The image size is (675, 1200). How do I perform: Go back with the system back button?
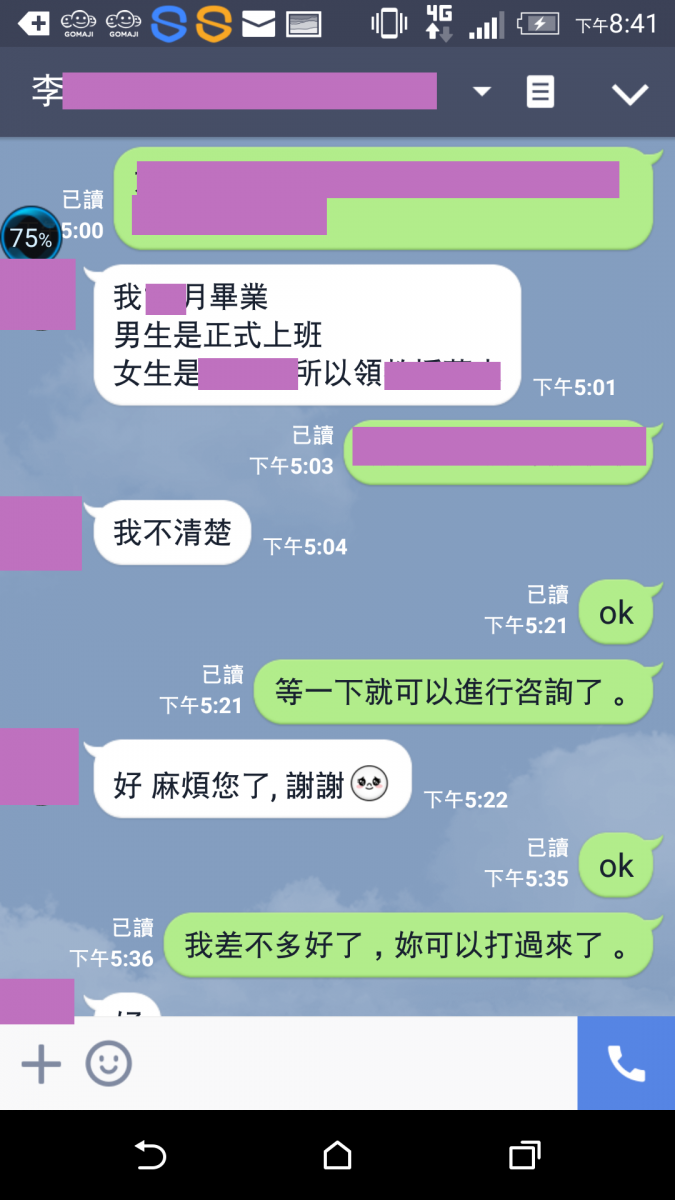150,1156
